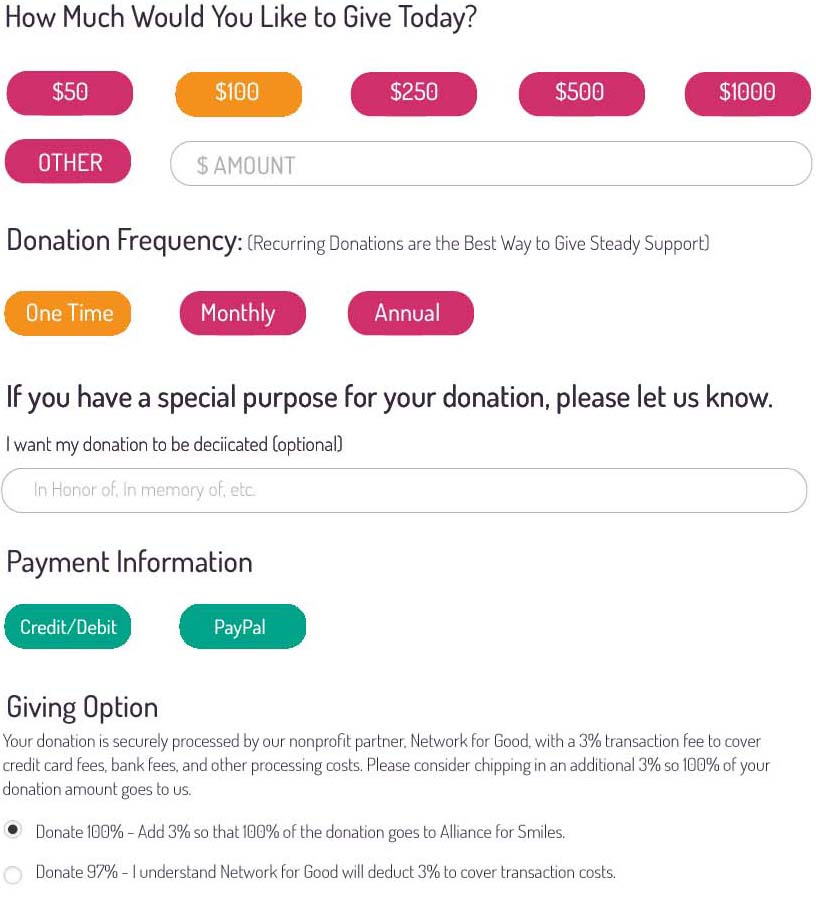816x899 pixels.
Task: Select the $500 donation amount
Action: [581, 93]
